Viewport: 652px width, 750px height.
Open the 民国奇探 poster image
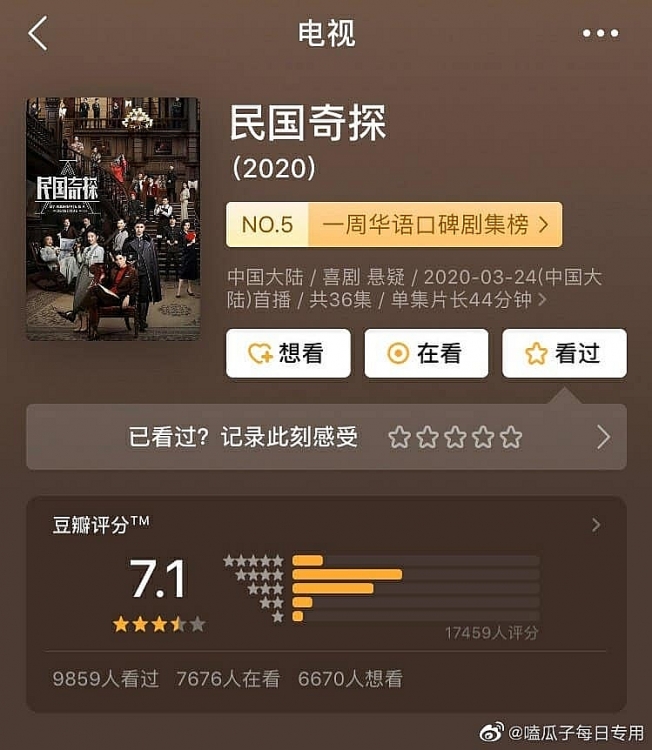point(112,218)
